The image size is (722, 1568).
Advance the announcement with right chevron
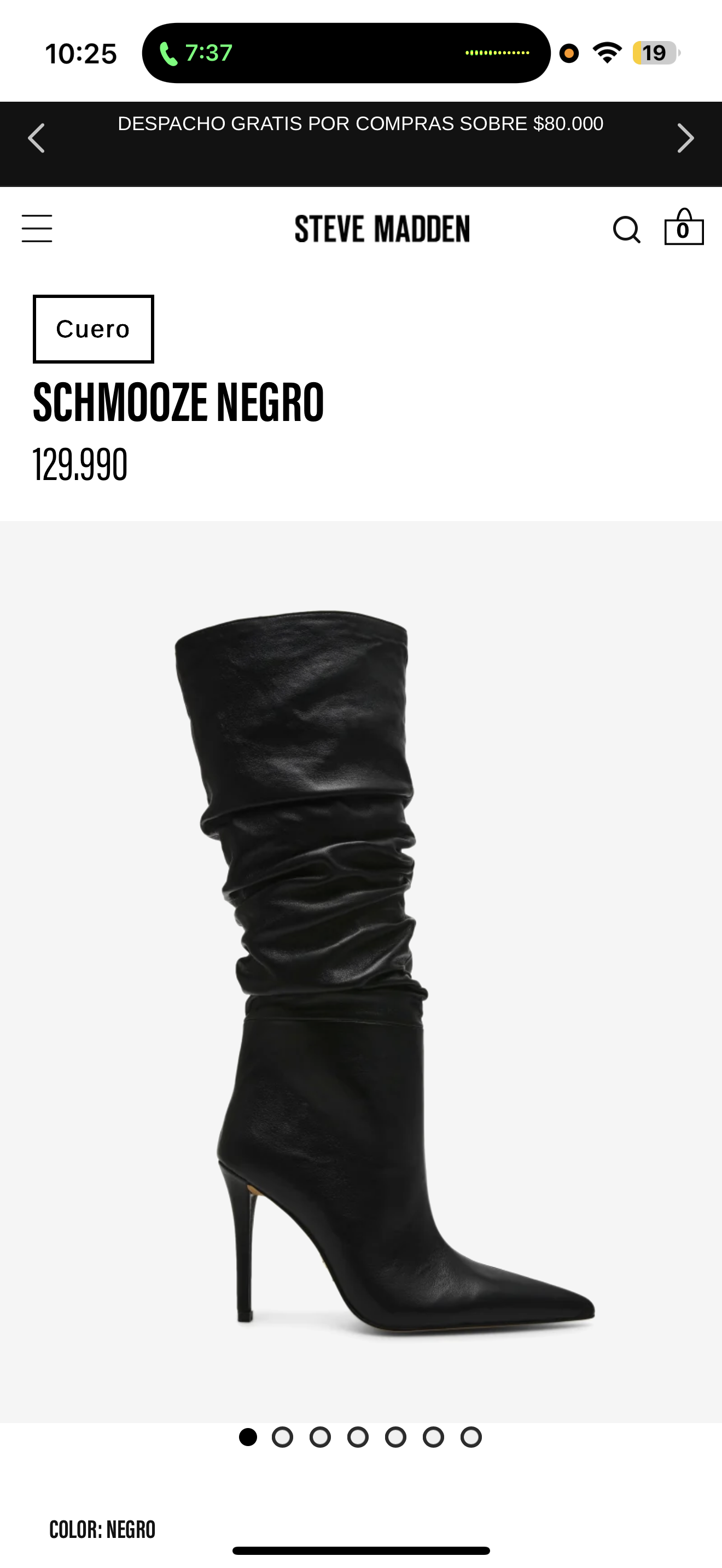685,138
